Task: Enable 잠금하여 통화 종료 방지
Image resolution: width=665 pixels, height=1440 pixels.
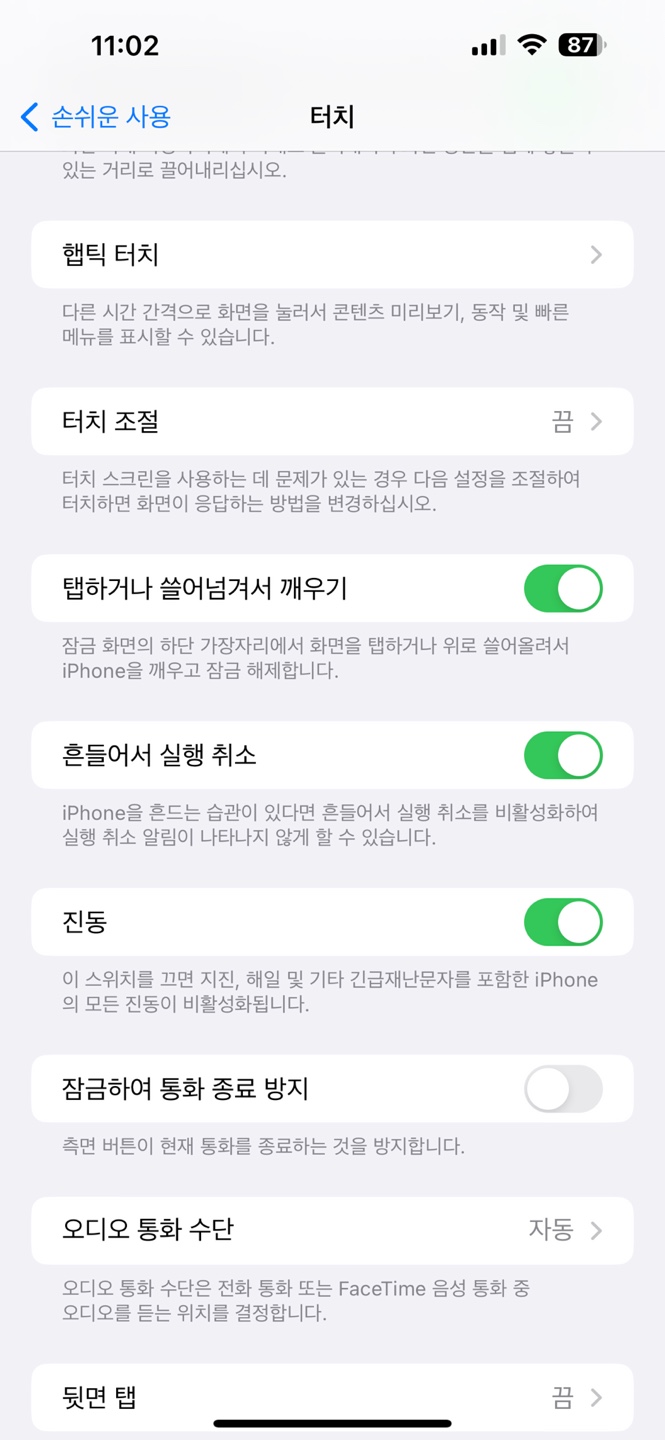Action: click(x=563, y=1089)
